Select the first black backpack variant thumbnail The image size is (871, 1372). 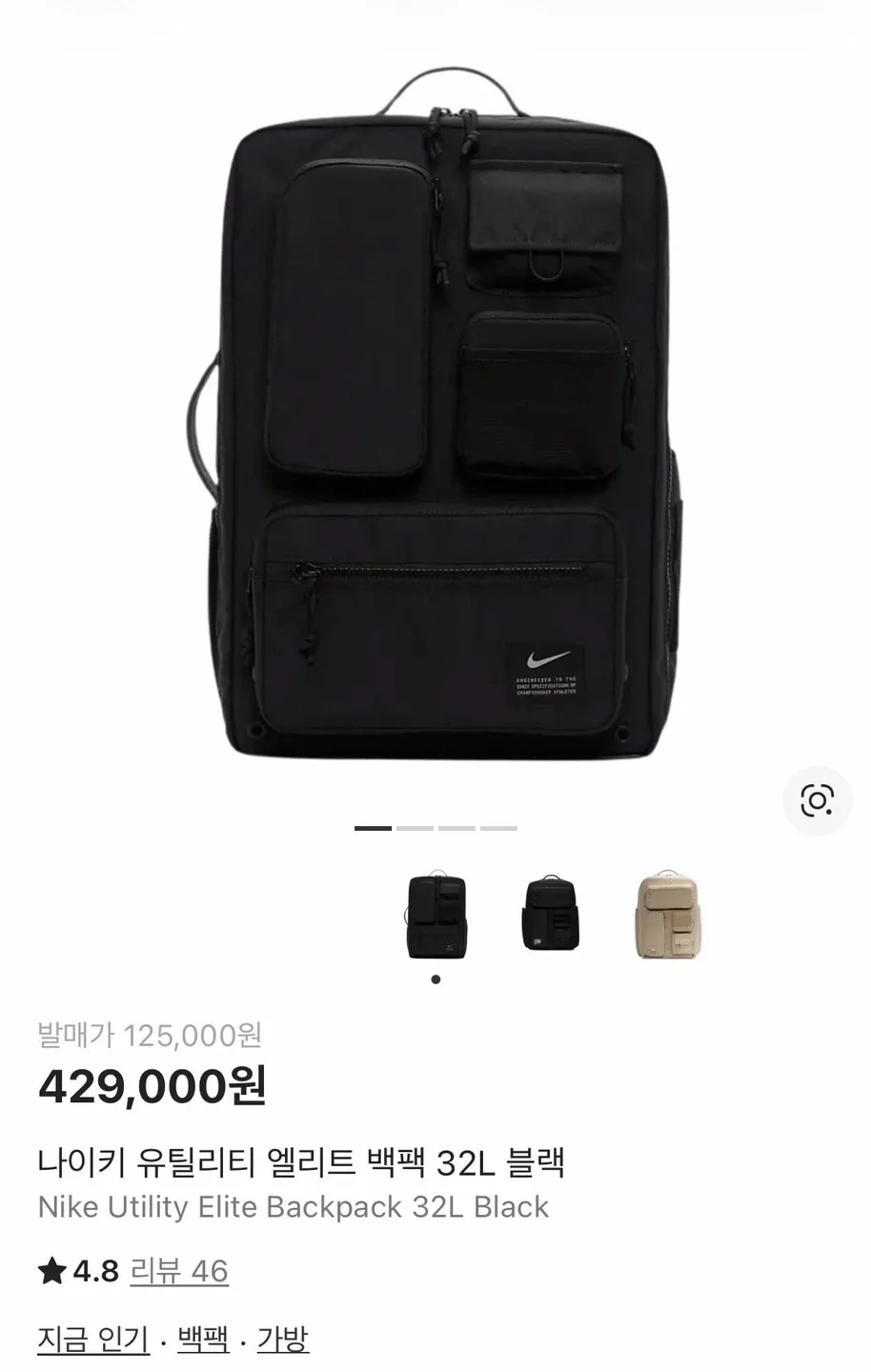[435, 917]
